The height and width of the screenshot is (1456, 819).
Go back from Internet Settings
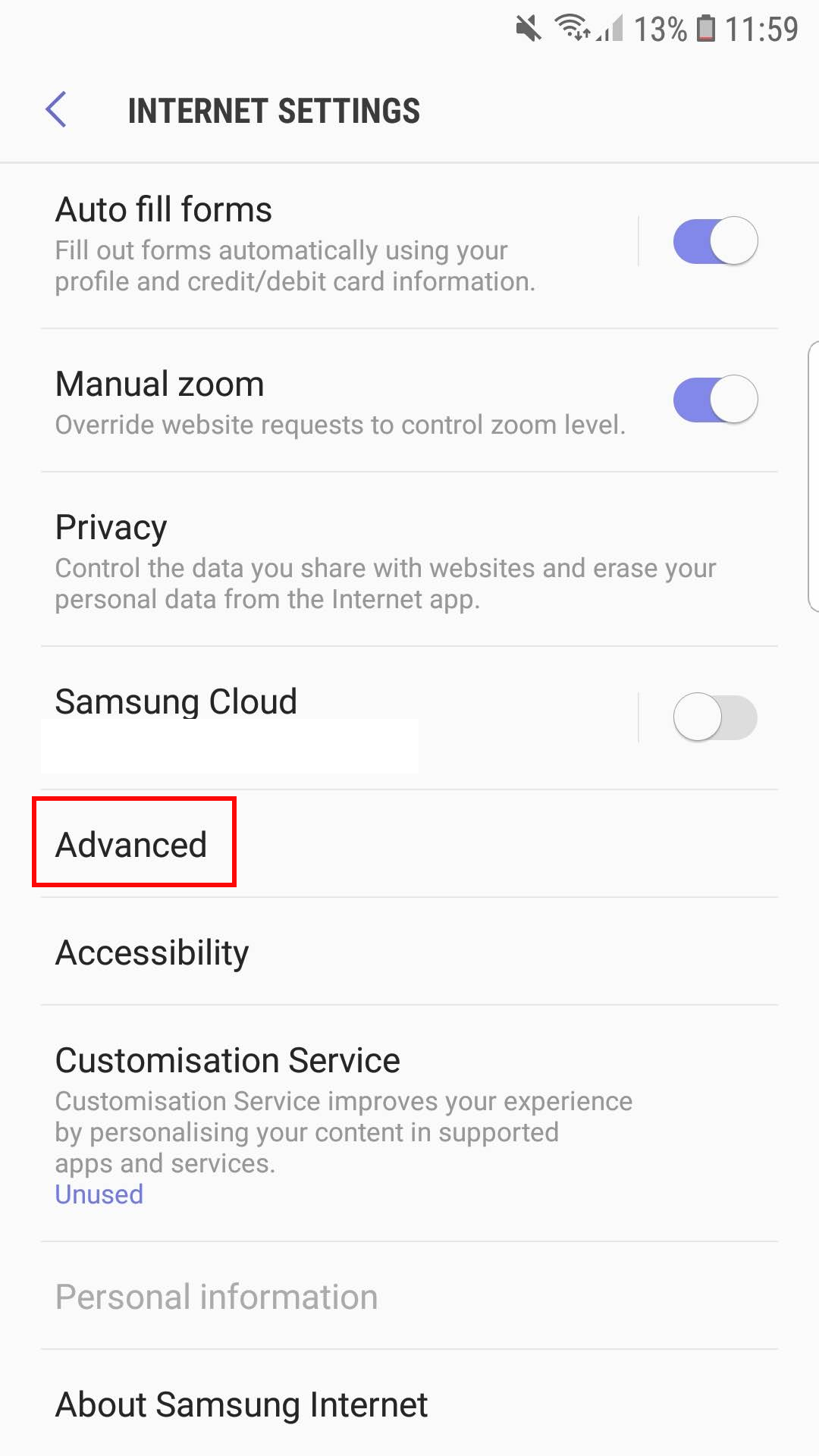[x=56, y=110]
